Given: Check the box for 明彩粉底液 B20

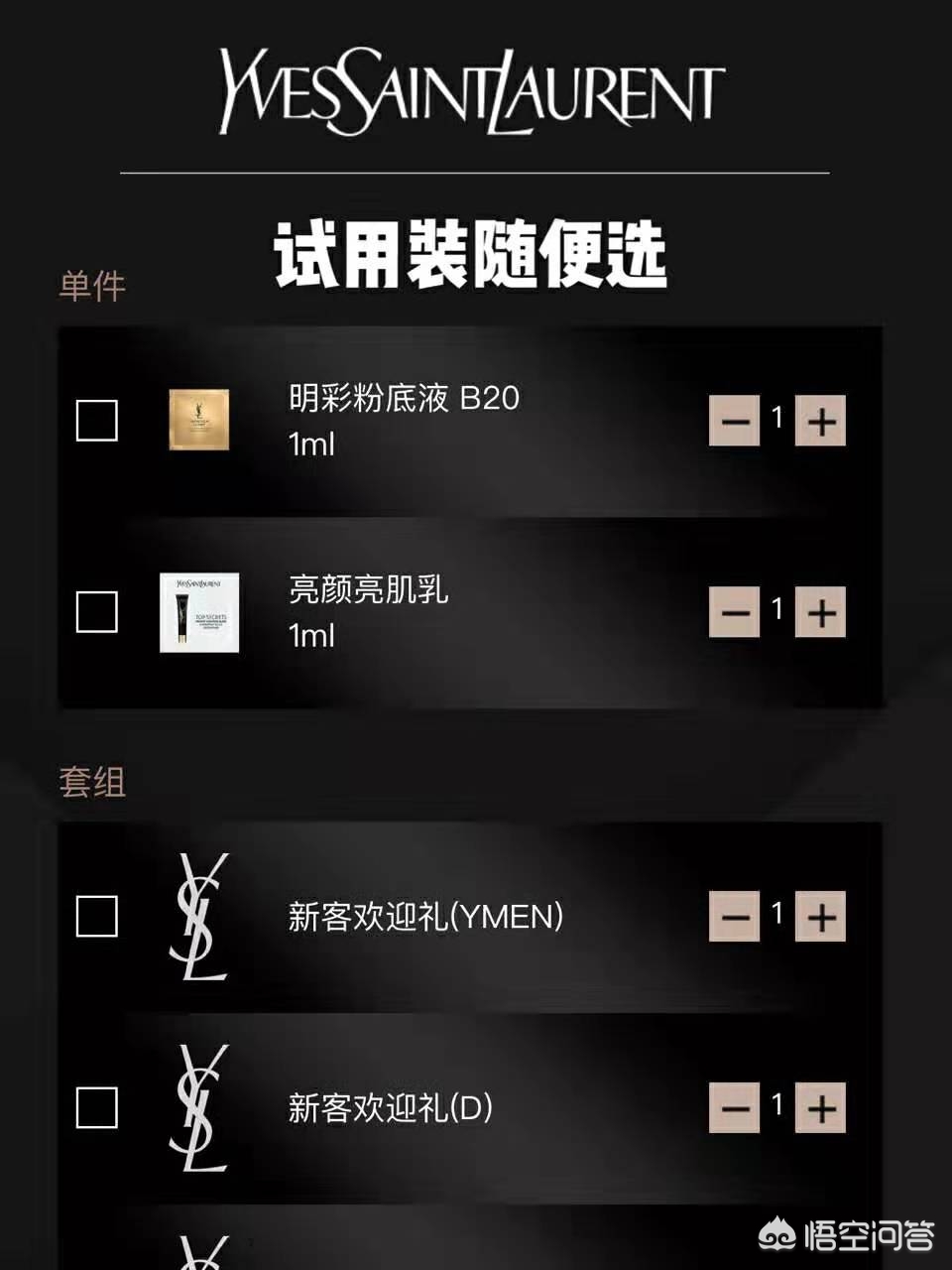Looking at the screenshot, I should click(97, 421).
